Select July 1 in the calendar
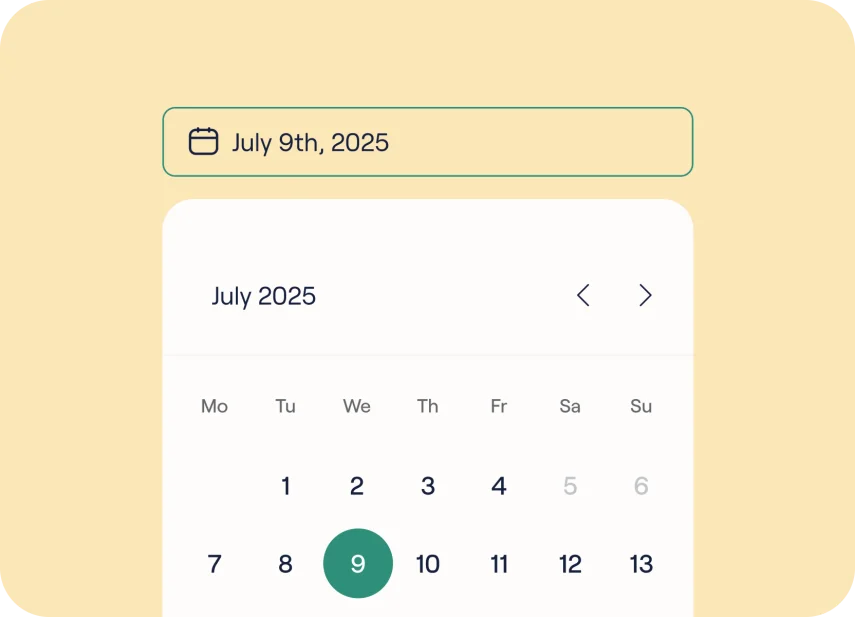 286,487
